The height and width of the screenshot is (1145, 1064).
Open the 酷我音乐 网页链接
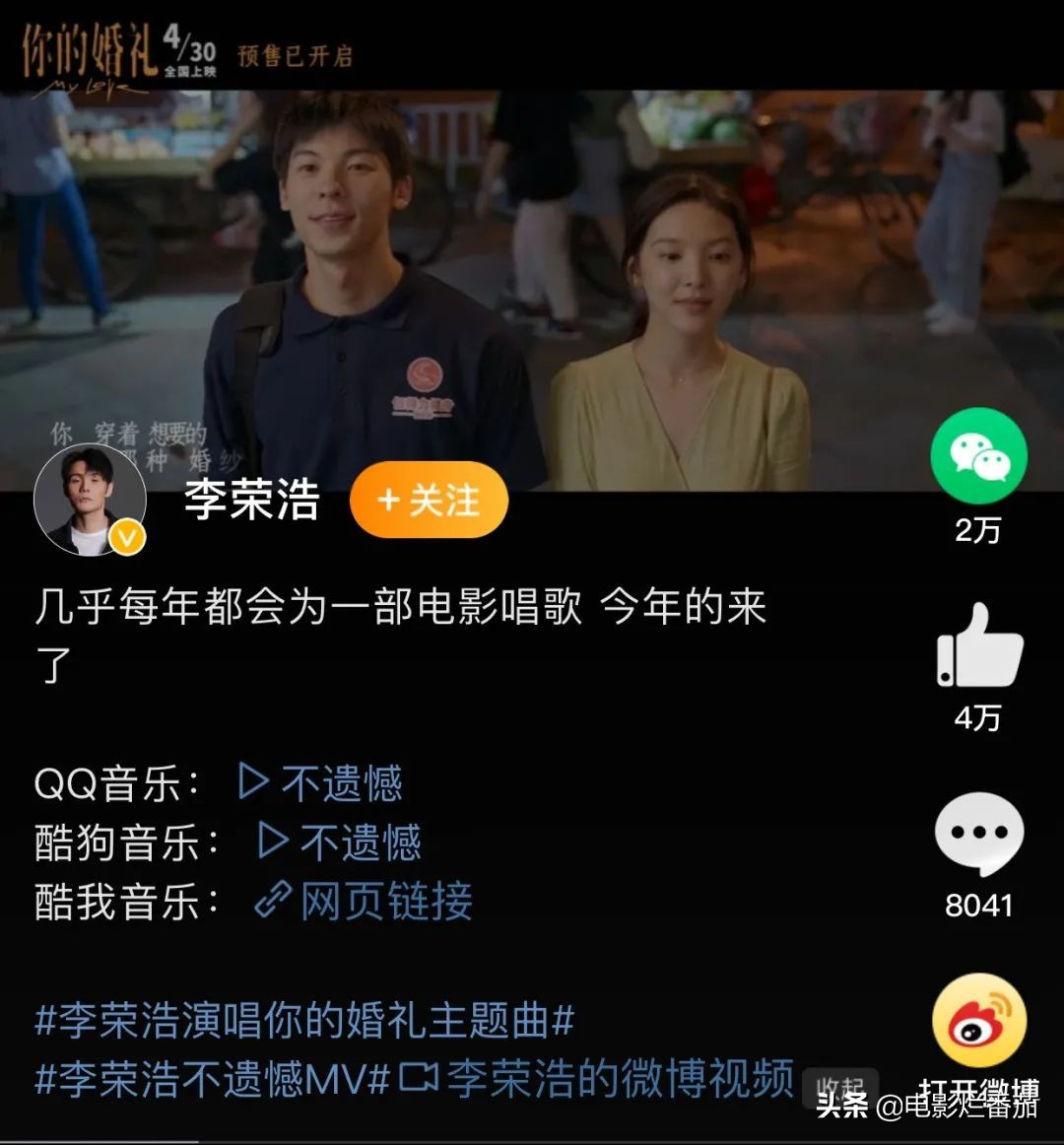click(365, 902)
